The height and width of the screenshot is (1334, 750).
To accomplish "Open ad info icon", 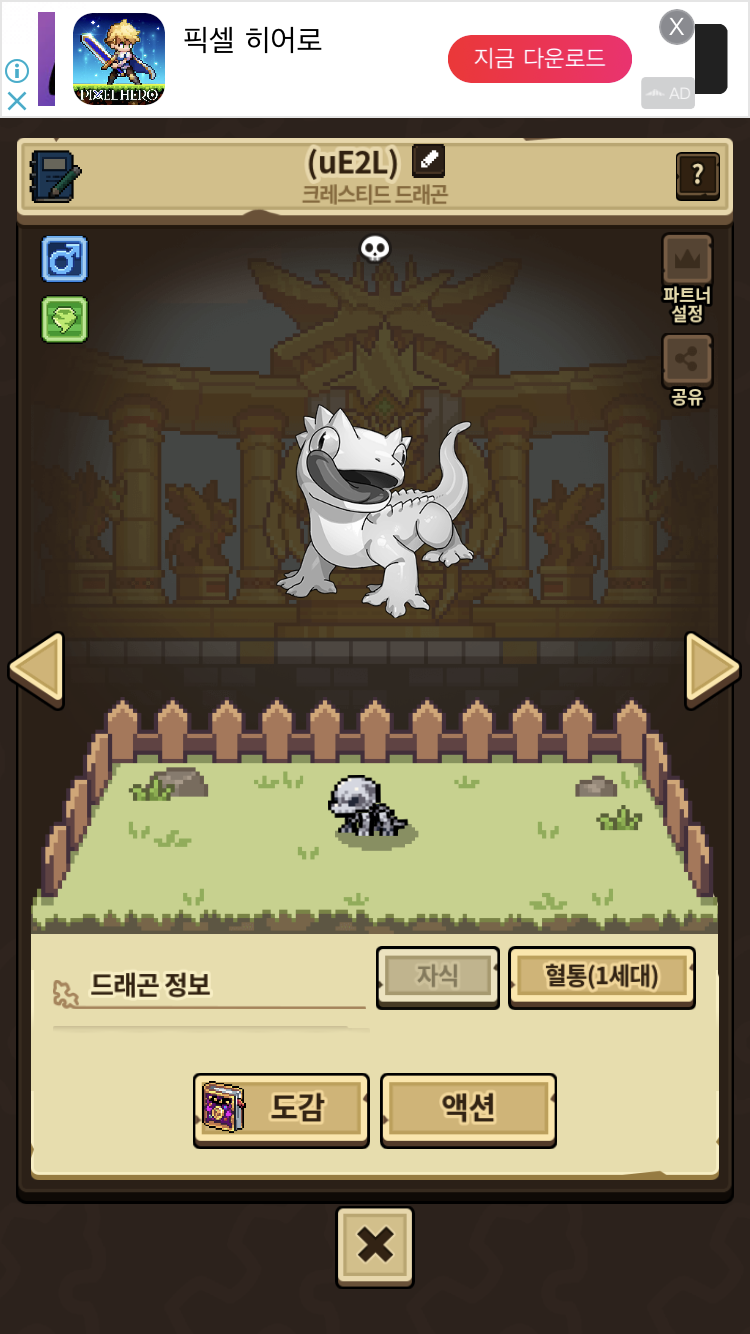I will pos(17,71).
